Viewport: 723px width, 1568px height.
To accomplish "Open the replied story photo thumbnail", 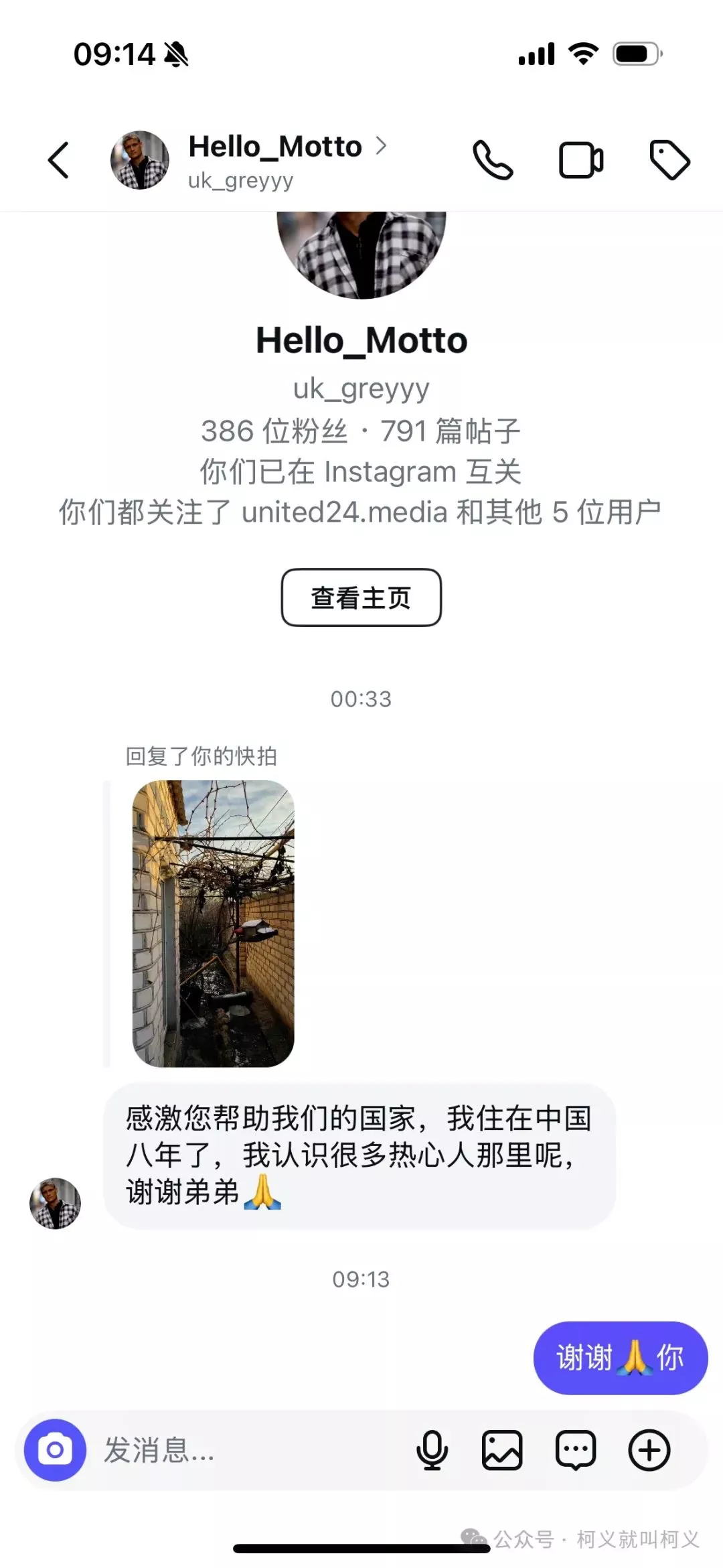I will [214, 924].
